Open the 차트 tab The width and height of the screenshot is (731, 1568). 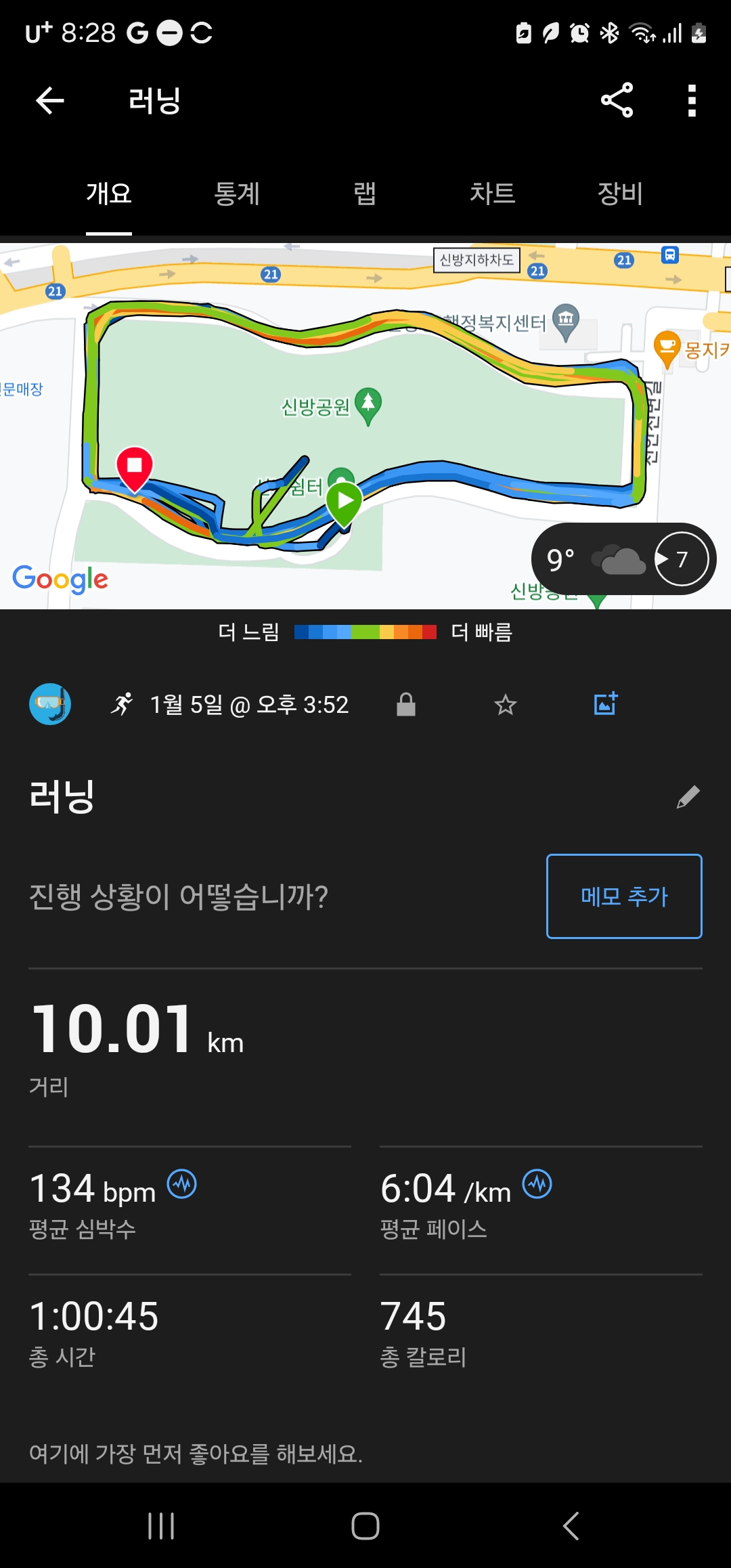pyautogui.click(x=492, y=194)
